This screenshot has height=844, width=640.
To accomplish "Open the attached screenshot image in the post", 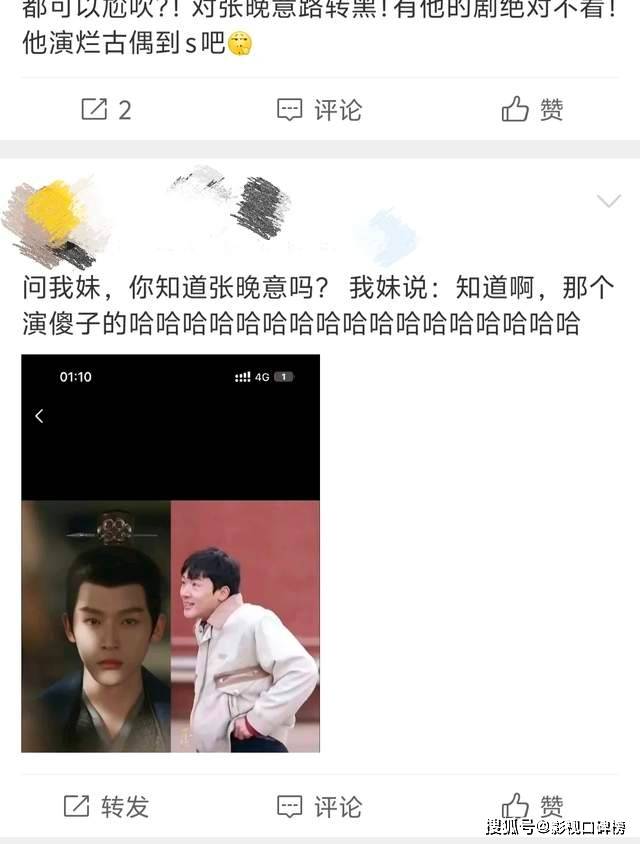I will (171, 553).
